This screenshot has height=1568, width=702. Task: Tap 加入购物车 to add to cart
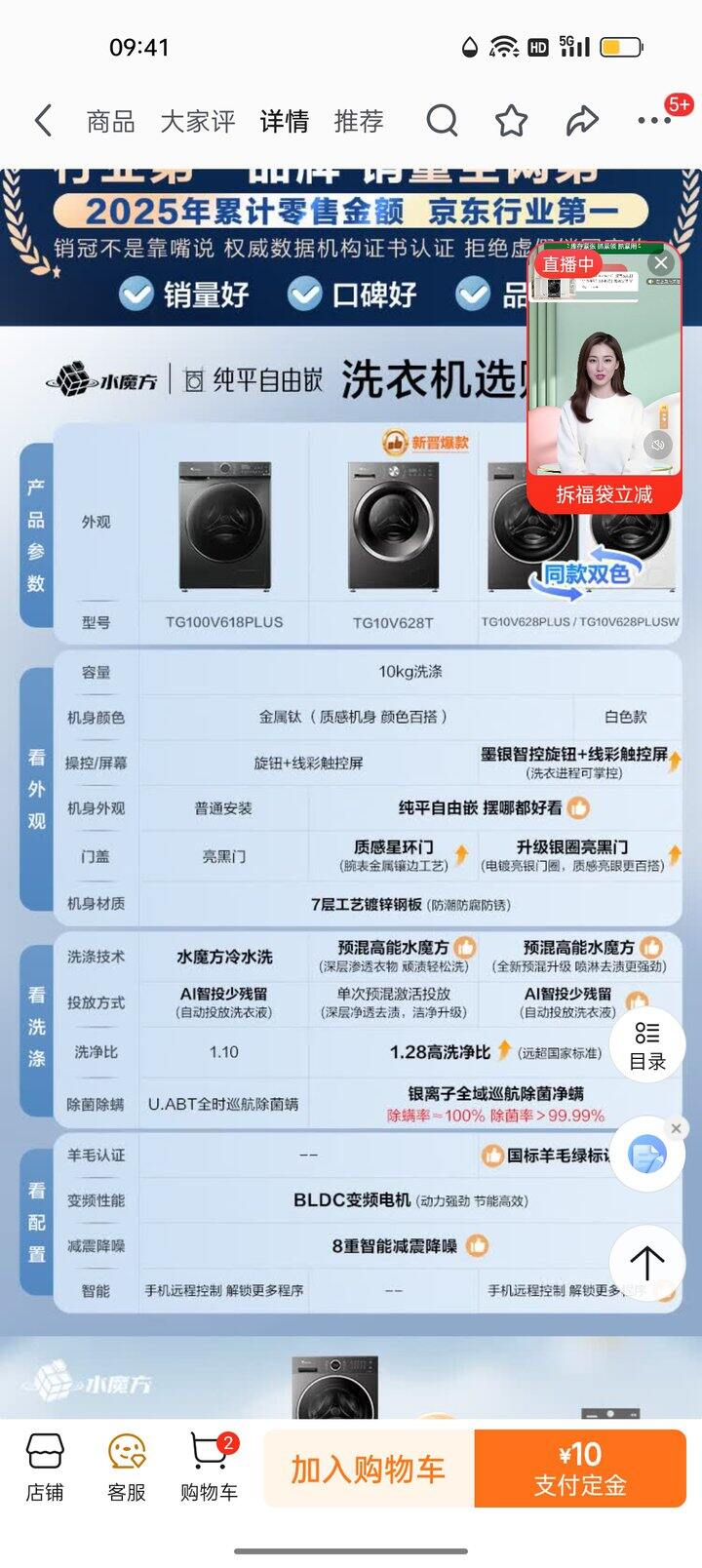click(x=368, y=1469)
